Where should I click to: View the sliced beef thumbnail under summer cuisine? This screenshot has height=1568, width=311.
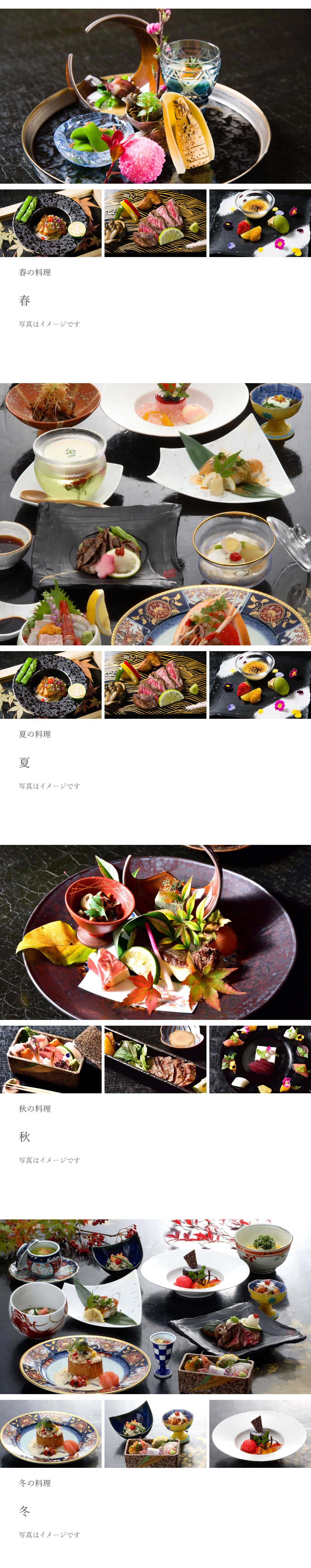[x=155, y=685]
